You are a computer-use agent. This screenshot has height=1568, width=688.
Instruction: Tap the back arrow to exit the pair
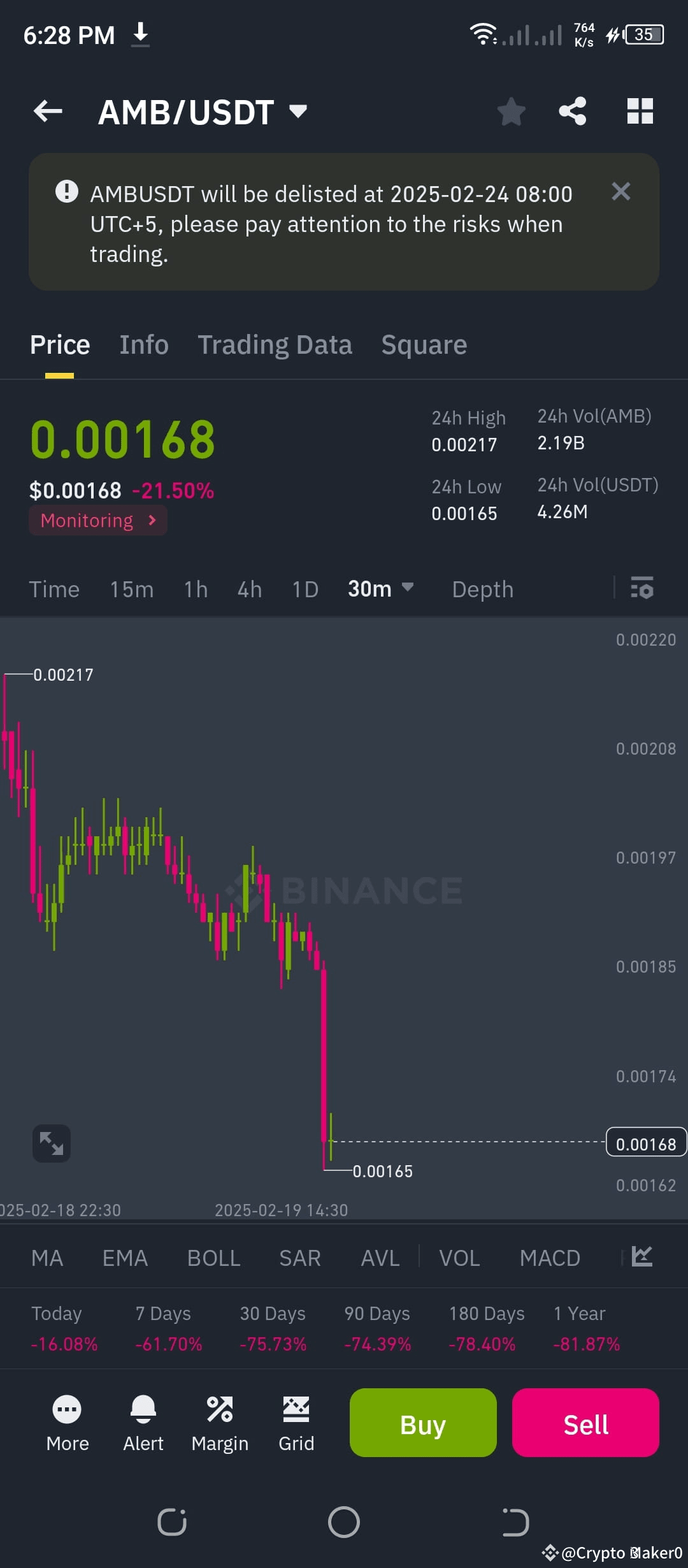(48, 111)
